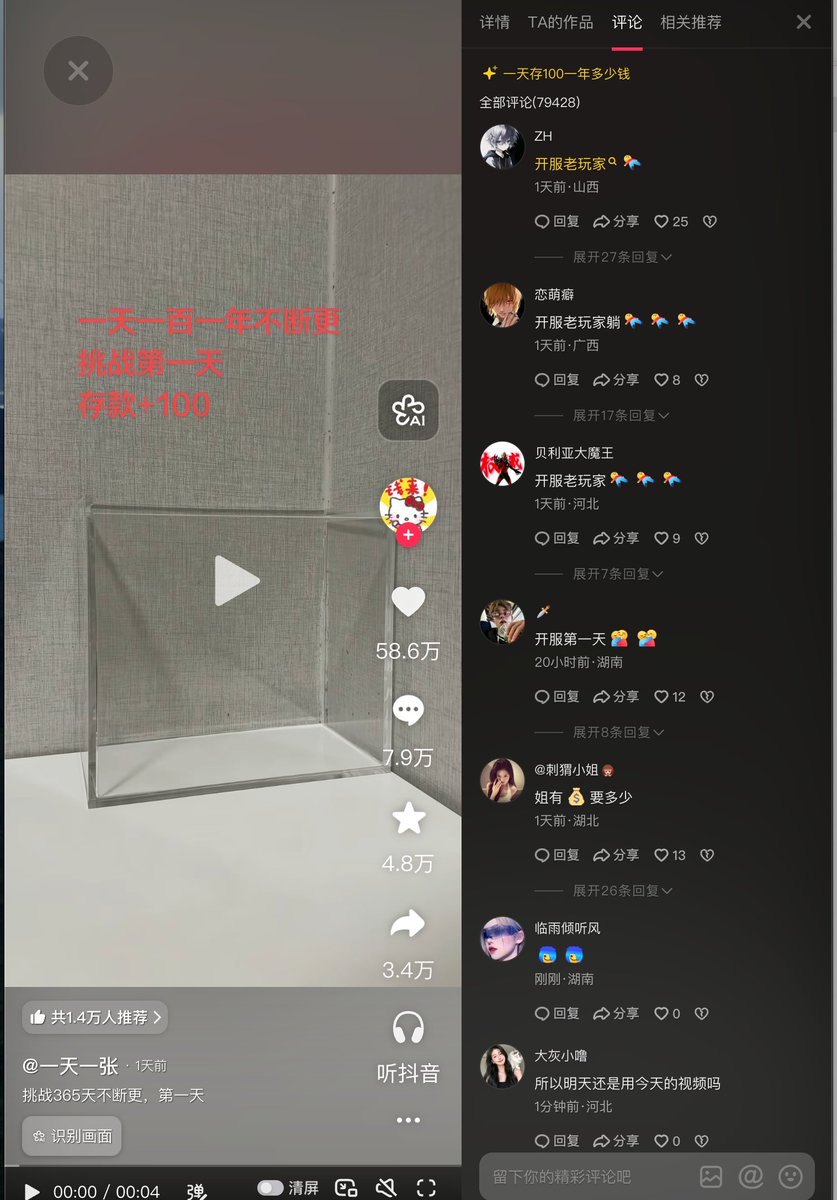Image resolution: width=837 pixels, height=1200 pixels.
Task: Open search suggestion 一天存100一年多少钱
Action: coord(565,74)
